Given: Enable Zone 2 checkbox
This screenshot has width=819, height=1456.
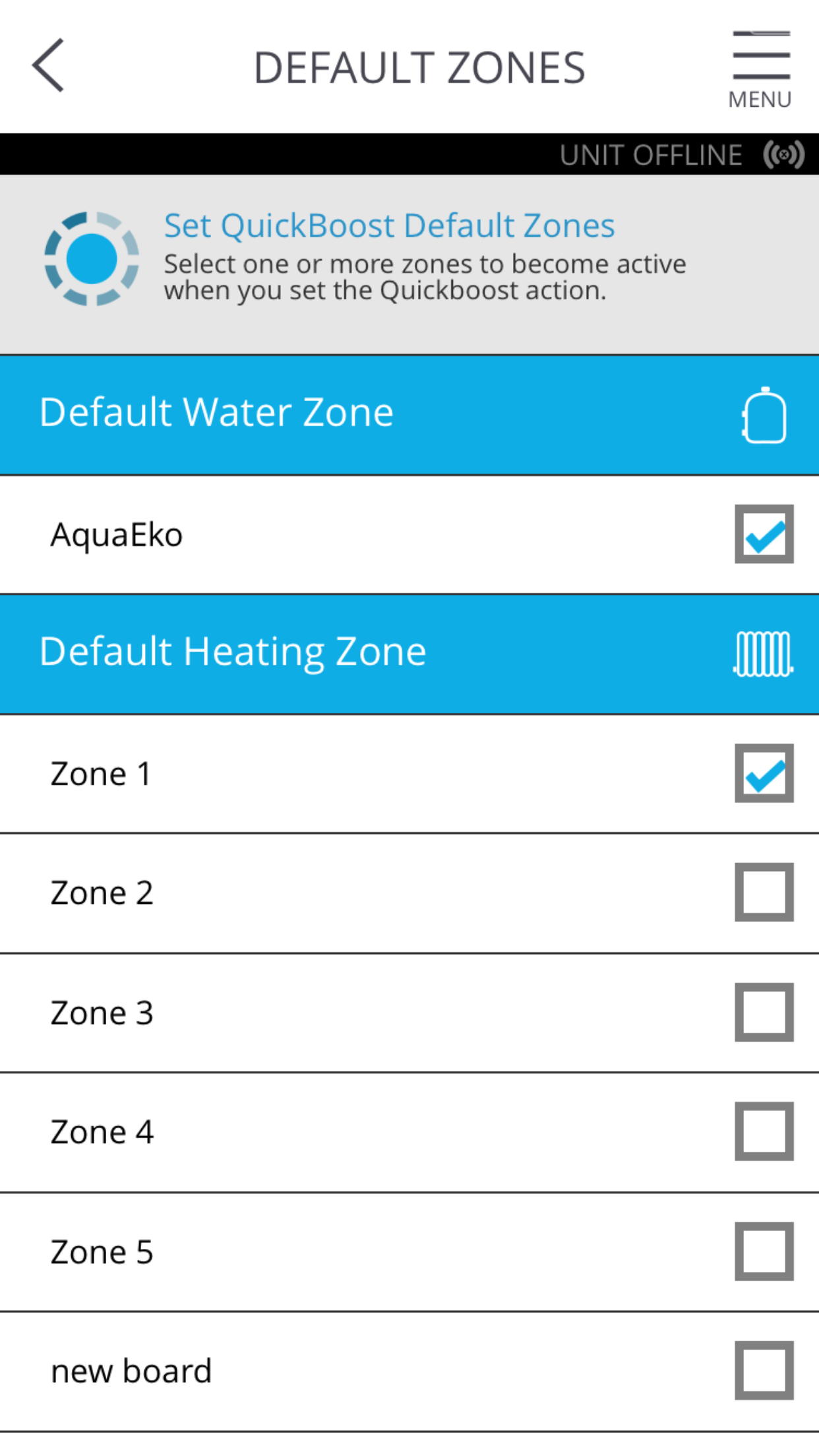Looking at the screenshot, I should tap(764, 894).
